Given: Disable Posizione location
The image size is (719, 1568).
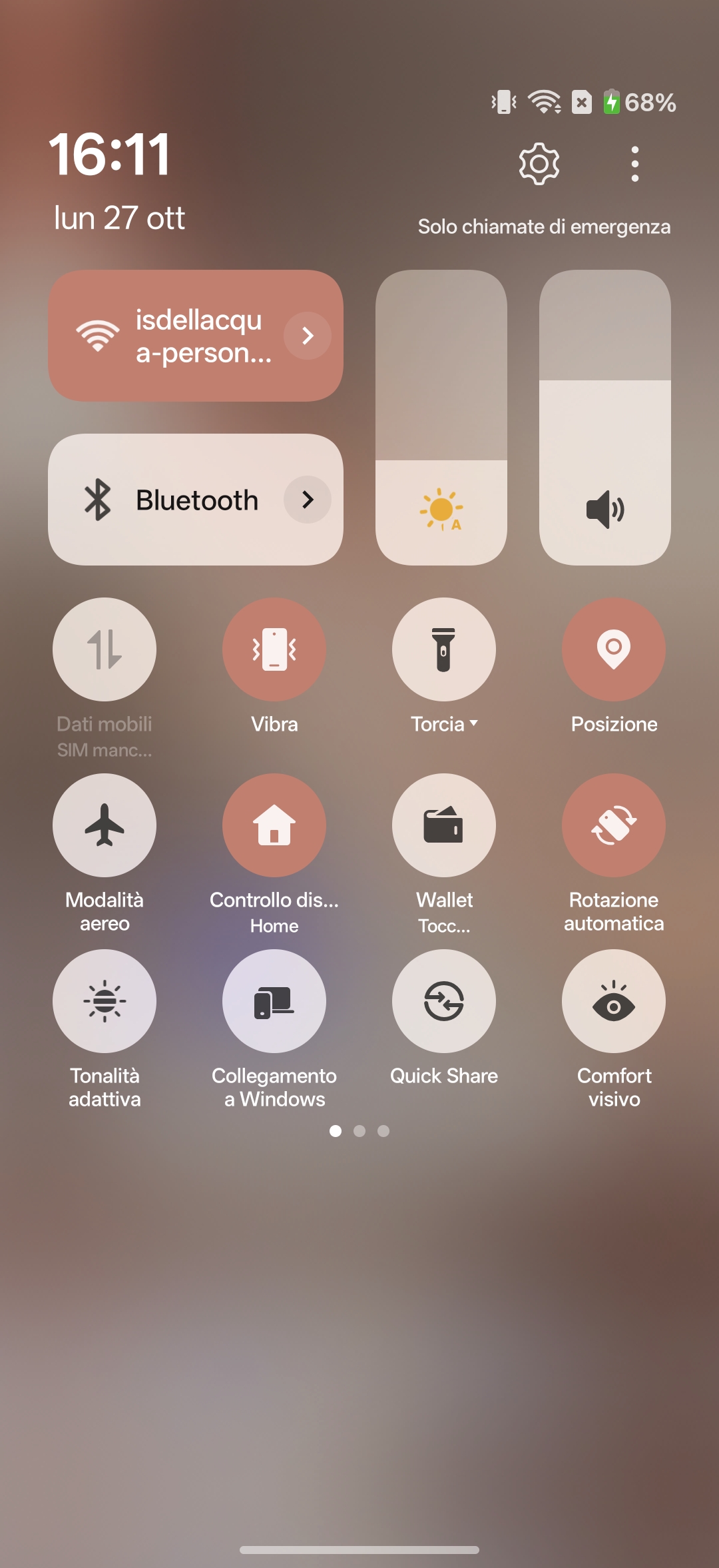Looking at the screenshot, I should point(614,649).
